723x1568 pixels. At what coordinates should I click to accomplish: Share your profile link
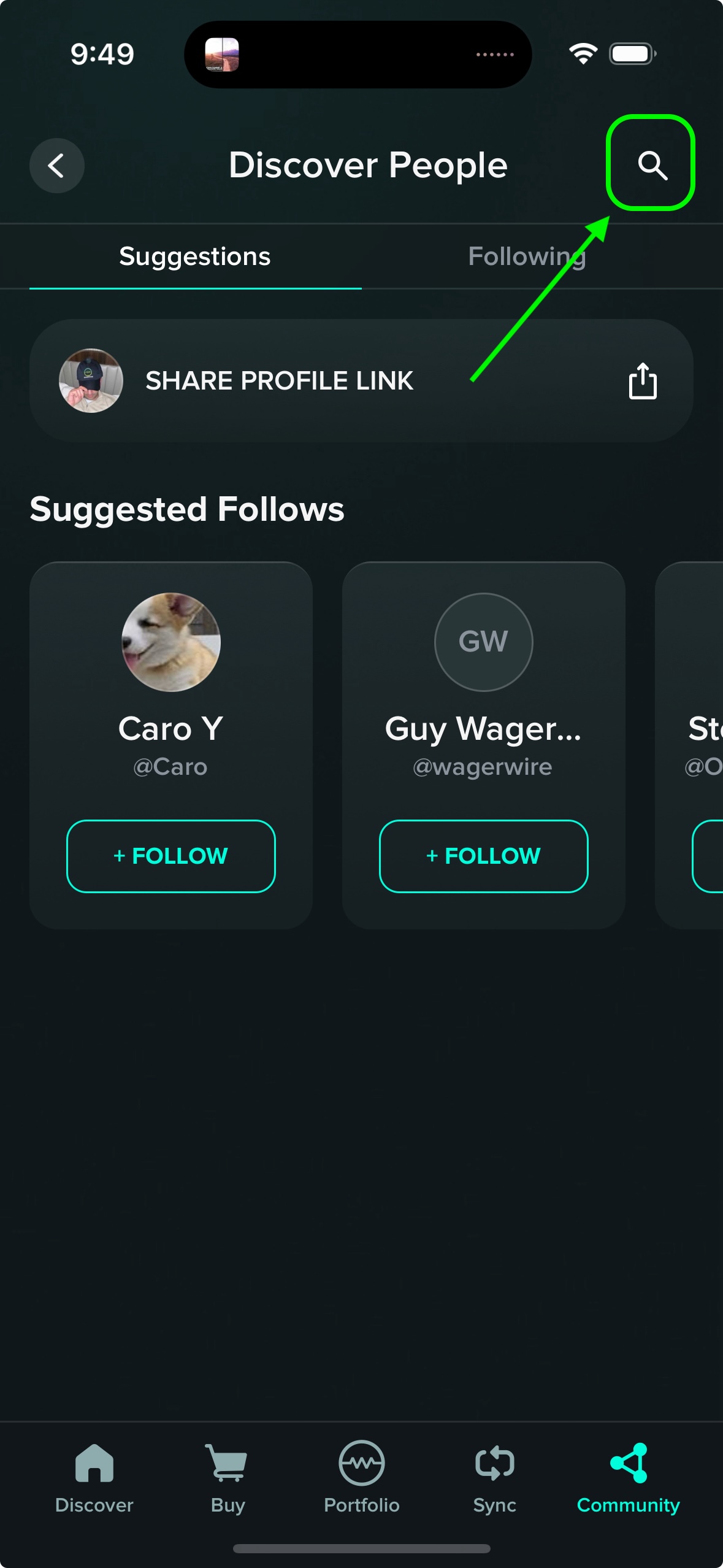[x=361, y=380]
